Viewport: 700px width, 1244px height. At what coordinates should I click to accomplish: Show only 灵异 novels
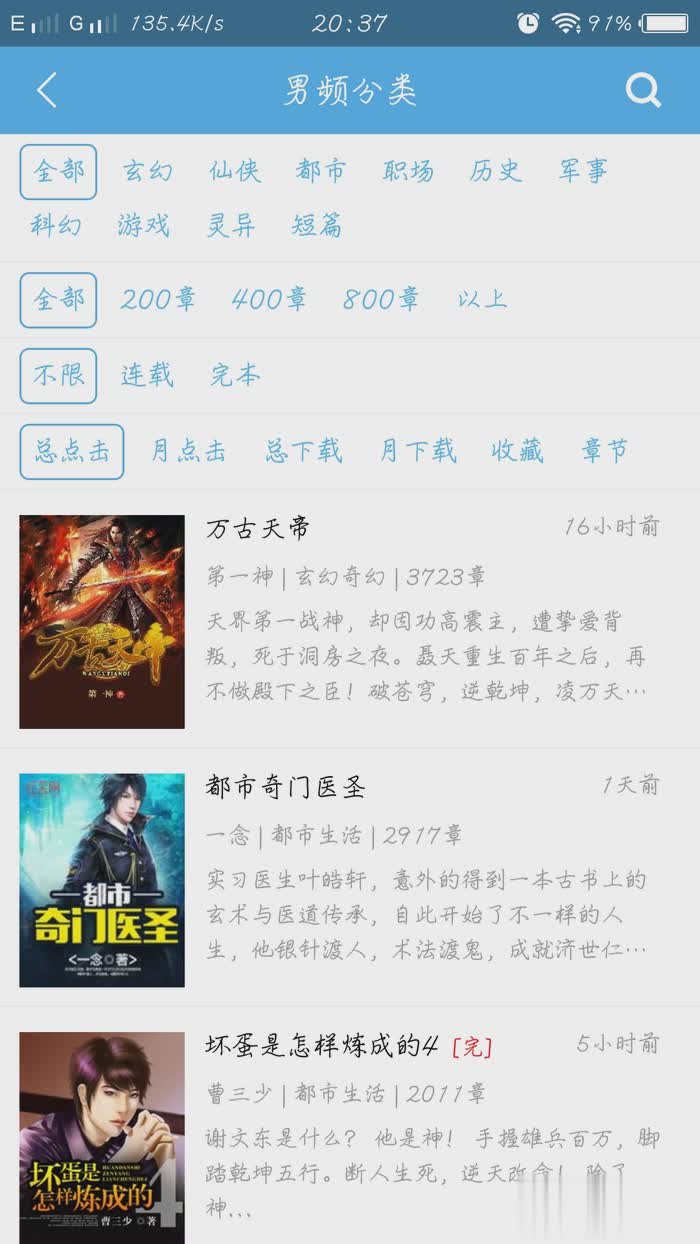pyautogui.click(x=231, y=225)
